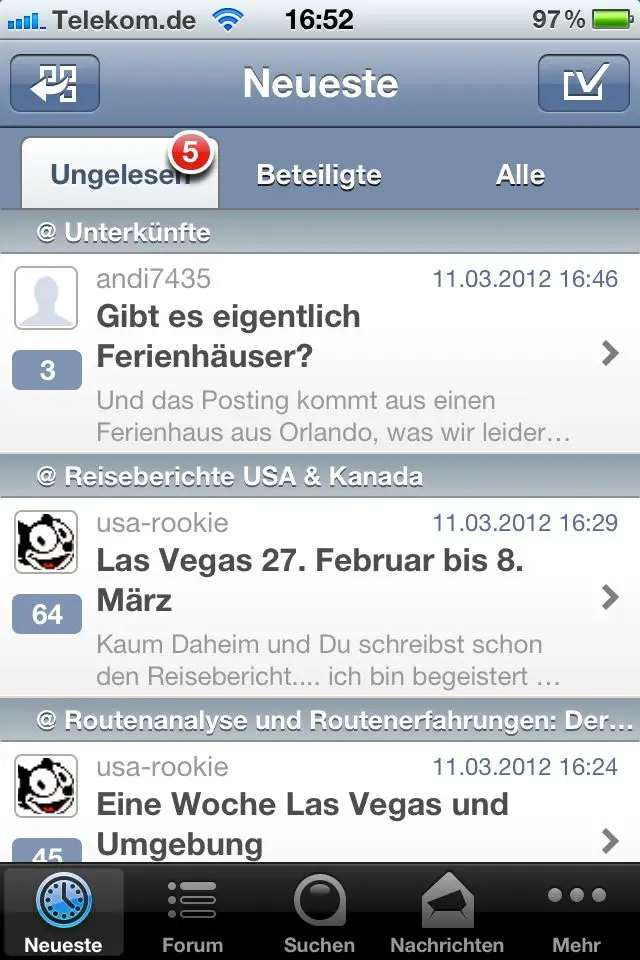Select the Ungelesen tab
640x960 pixels.
point(119,175)
